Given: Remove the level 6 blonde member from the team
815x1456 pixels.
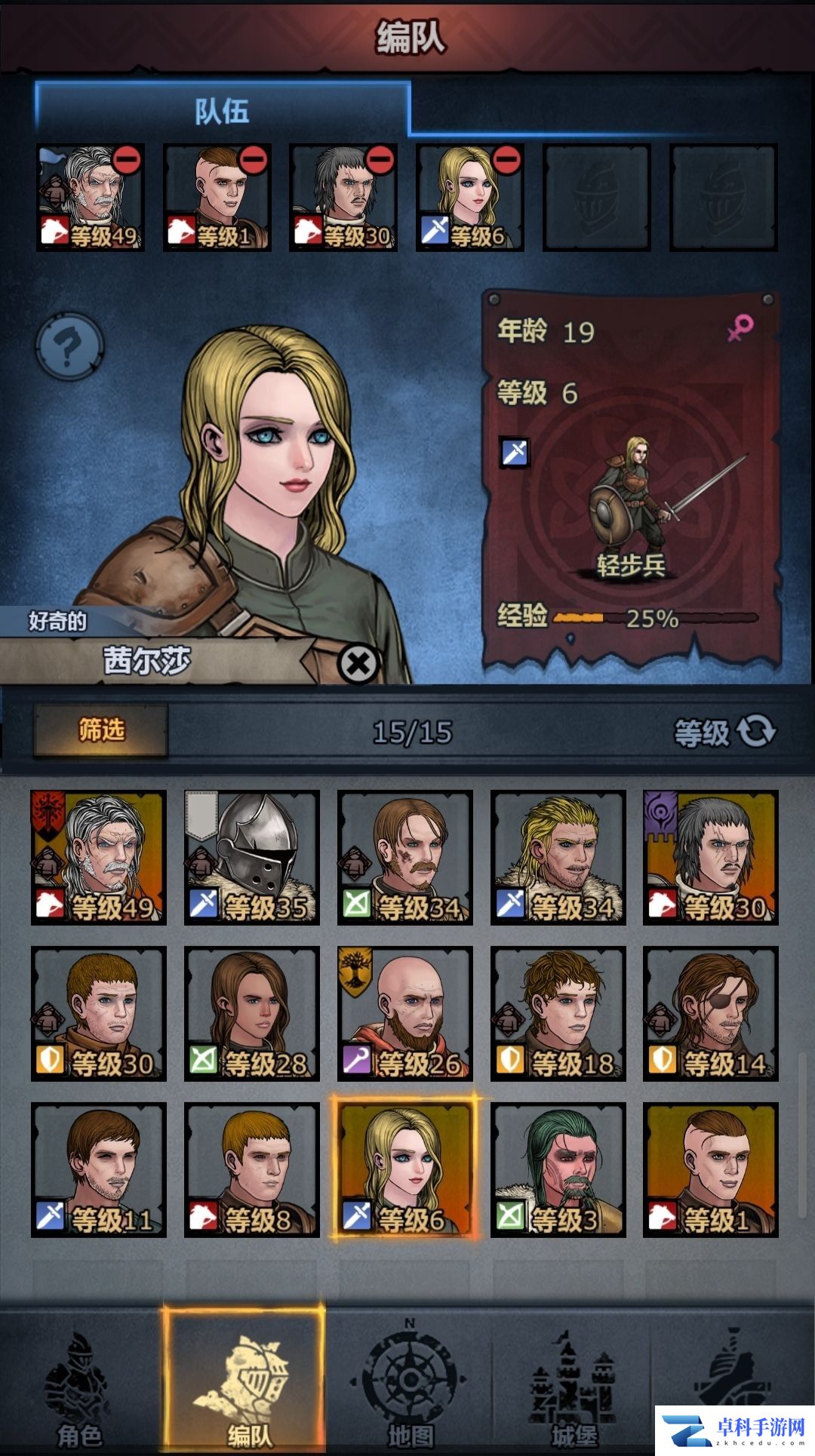Looking at the screenshot, I should (506, 161).
